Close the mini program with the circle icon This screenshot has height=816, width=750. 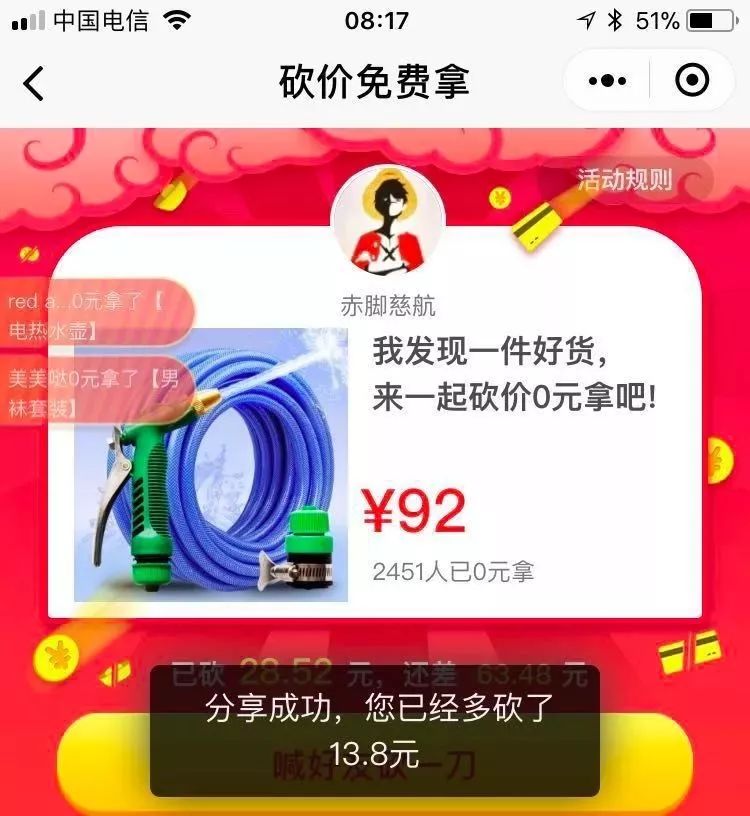pos(692,80)
